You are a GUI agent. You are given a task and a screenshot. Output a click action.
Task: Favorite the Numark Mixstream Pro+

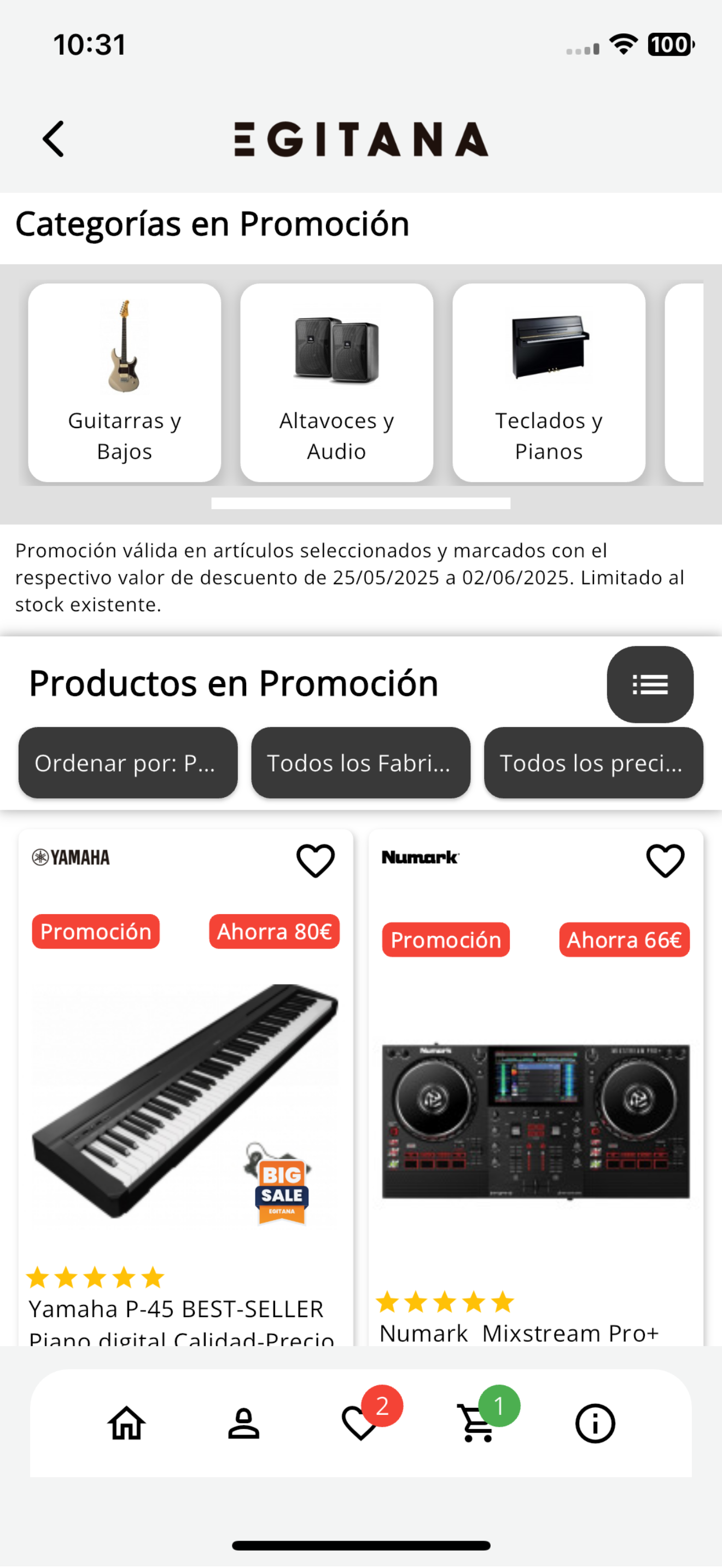(x=665, y=860)
